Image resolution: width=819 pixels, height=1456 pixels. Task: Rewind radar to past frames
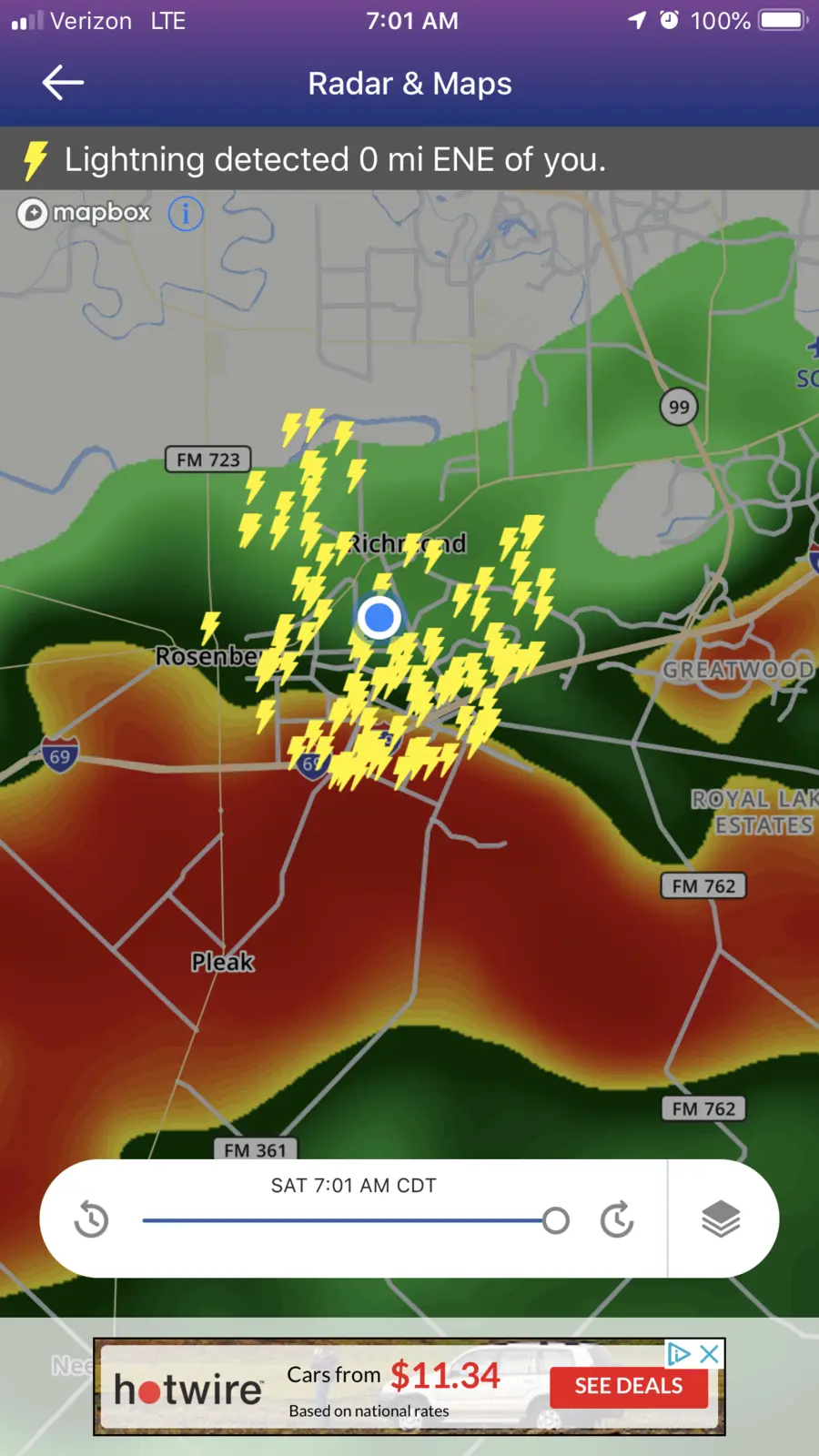[x=91, y=1219]
